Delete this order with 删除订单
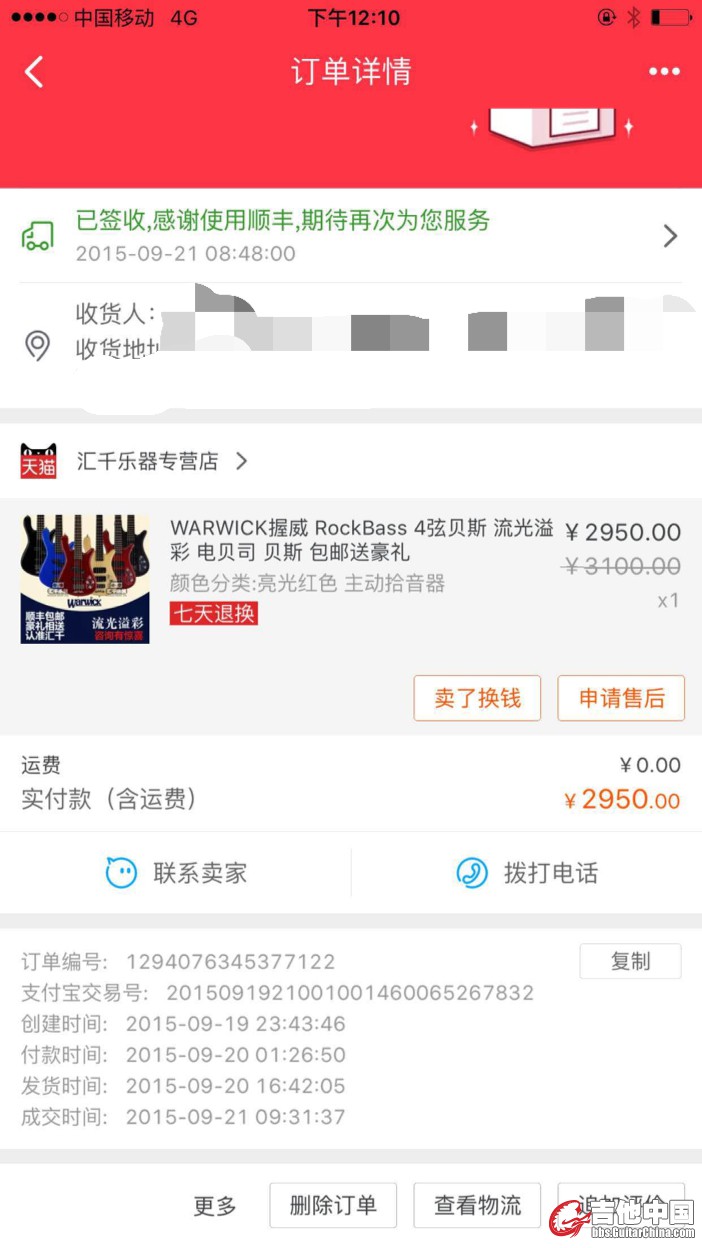702x1248 pixels. 333,1206
